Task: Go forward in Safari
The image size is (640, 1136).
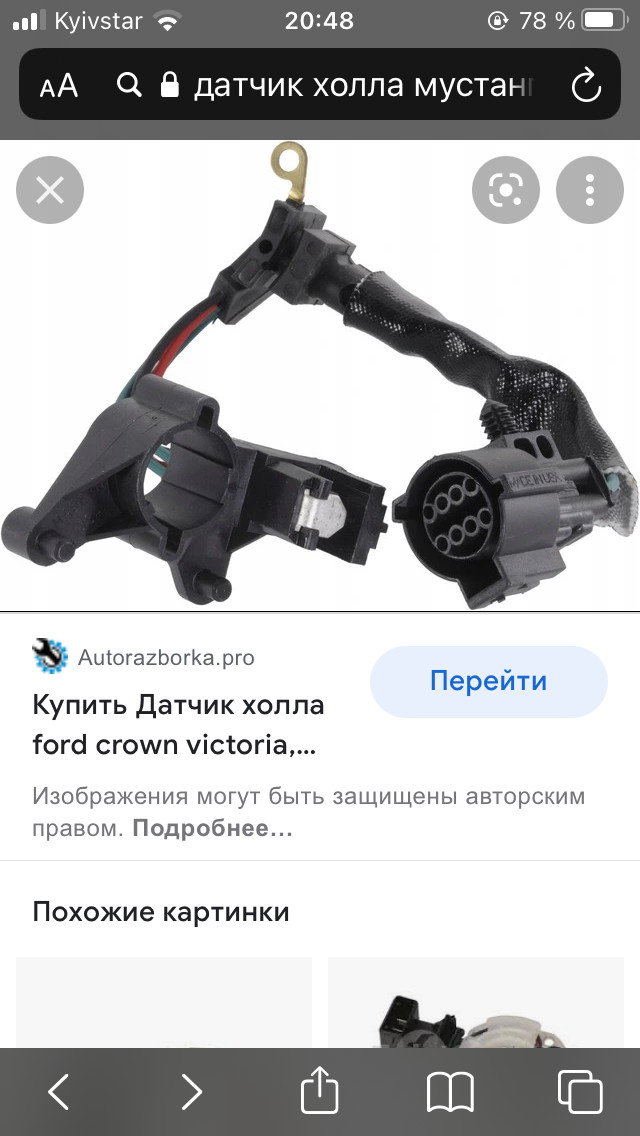Action: click(x=191, y=1090)
